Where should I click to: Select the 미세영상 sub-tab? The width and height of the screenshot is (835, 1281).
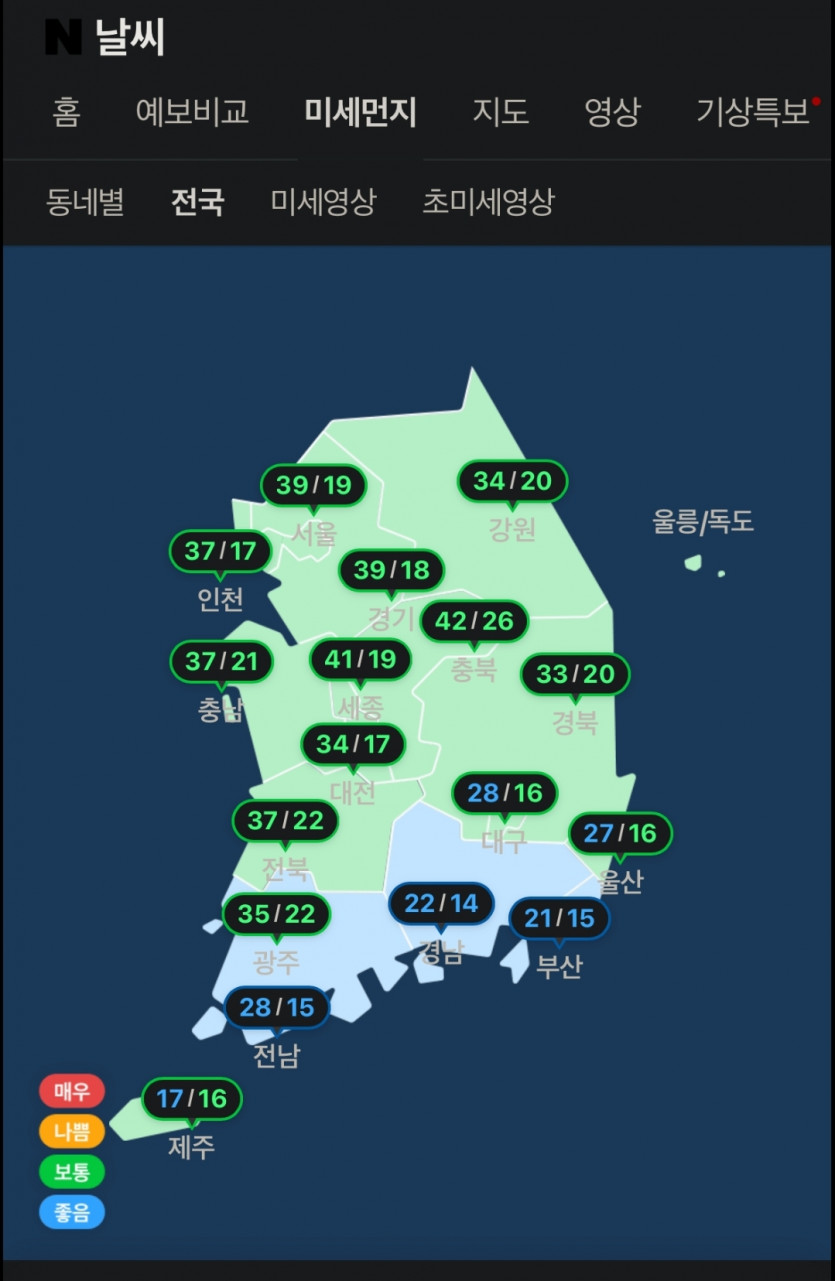click(323, 203)
